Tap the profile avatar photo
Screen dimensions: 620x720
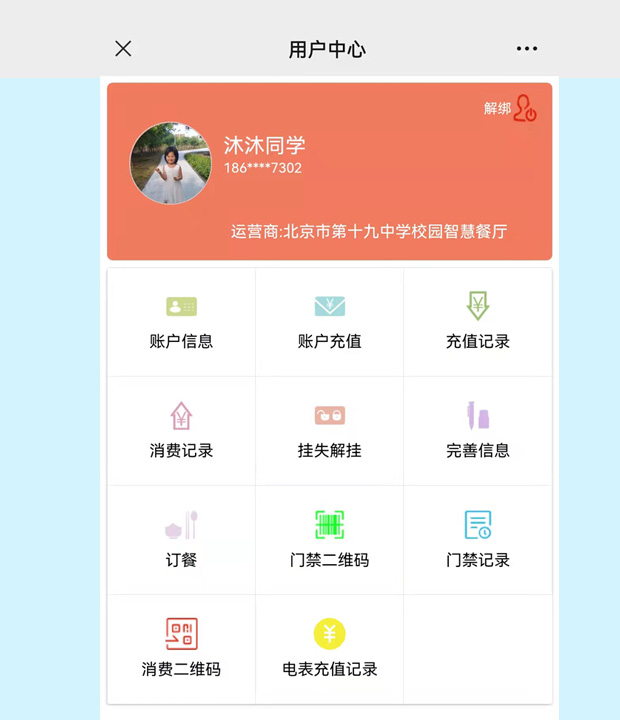tap(171, 164)
